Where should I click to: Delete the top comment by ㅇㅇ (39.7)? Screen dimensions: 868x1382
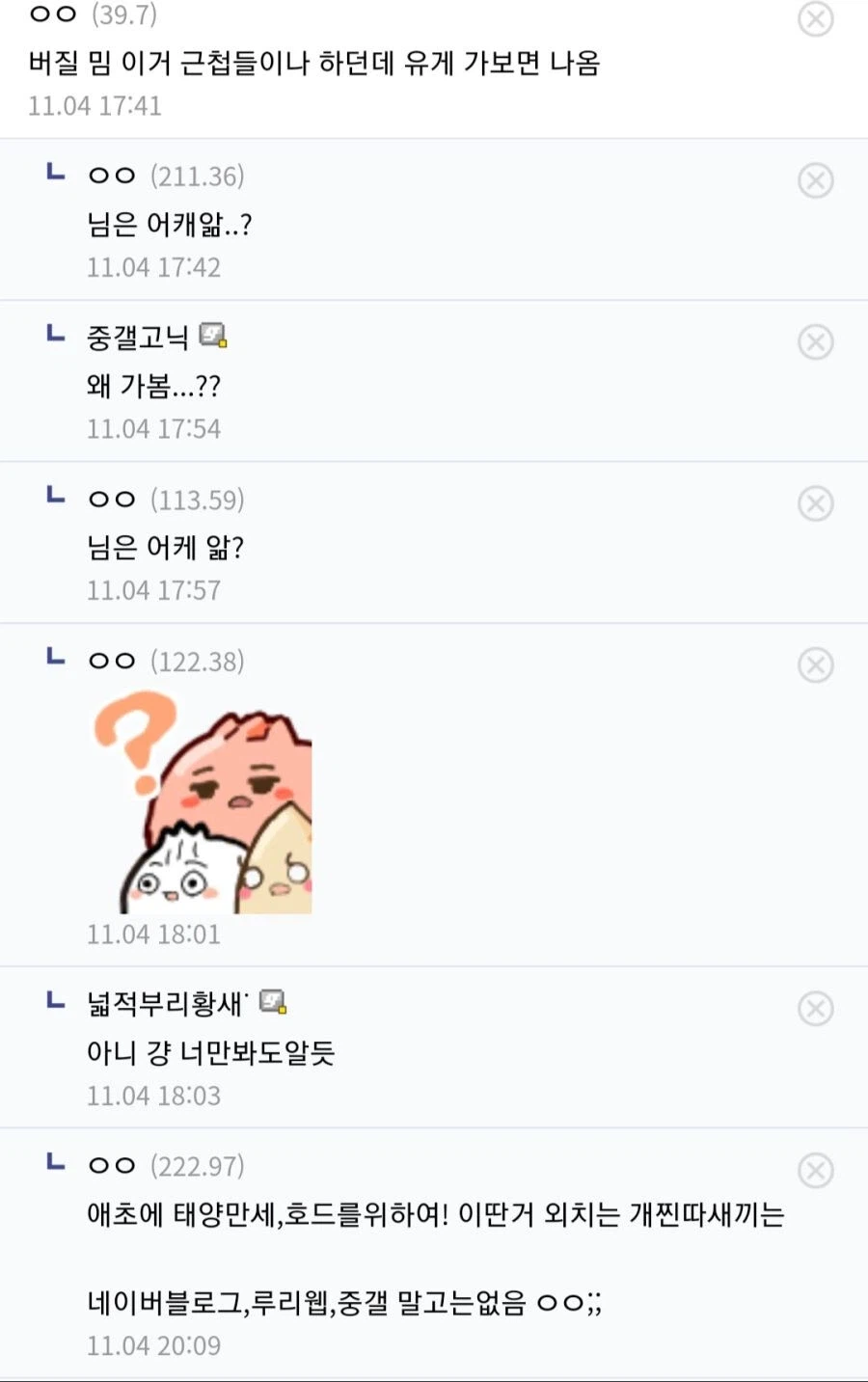click(817, 19)
